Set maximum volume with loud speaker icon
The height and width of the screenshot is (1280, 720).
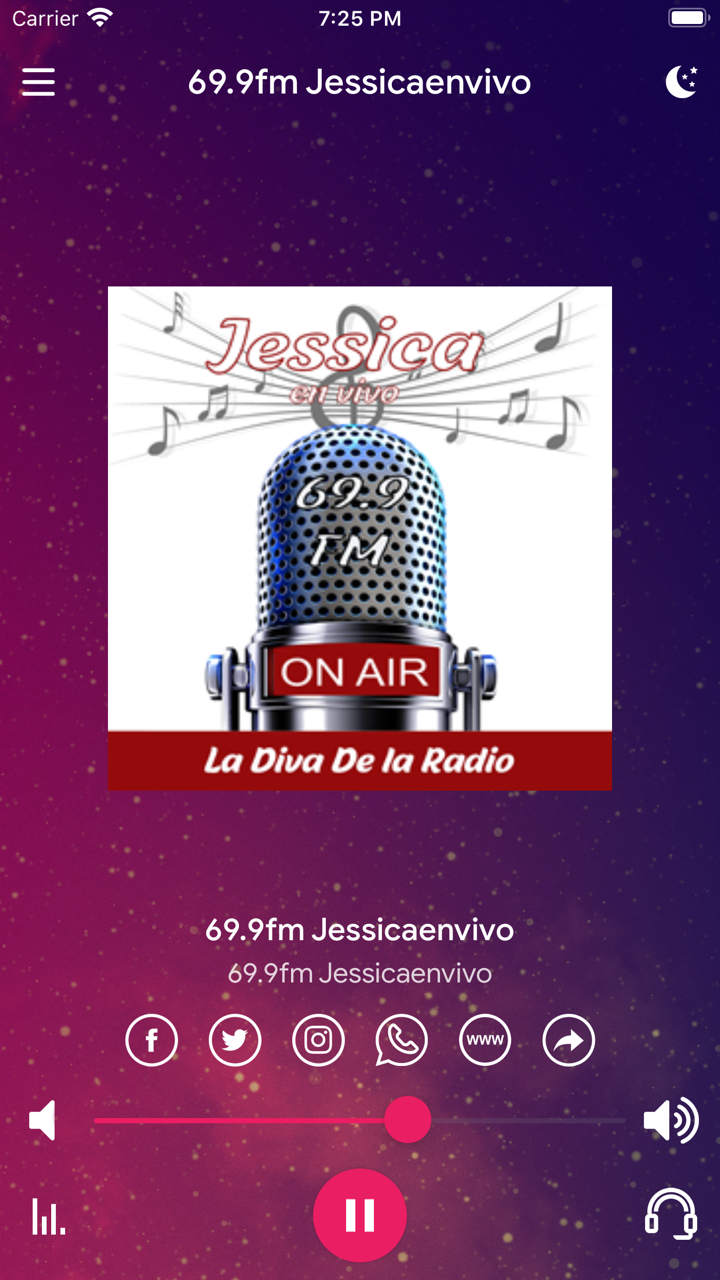pos(671,1120)
